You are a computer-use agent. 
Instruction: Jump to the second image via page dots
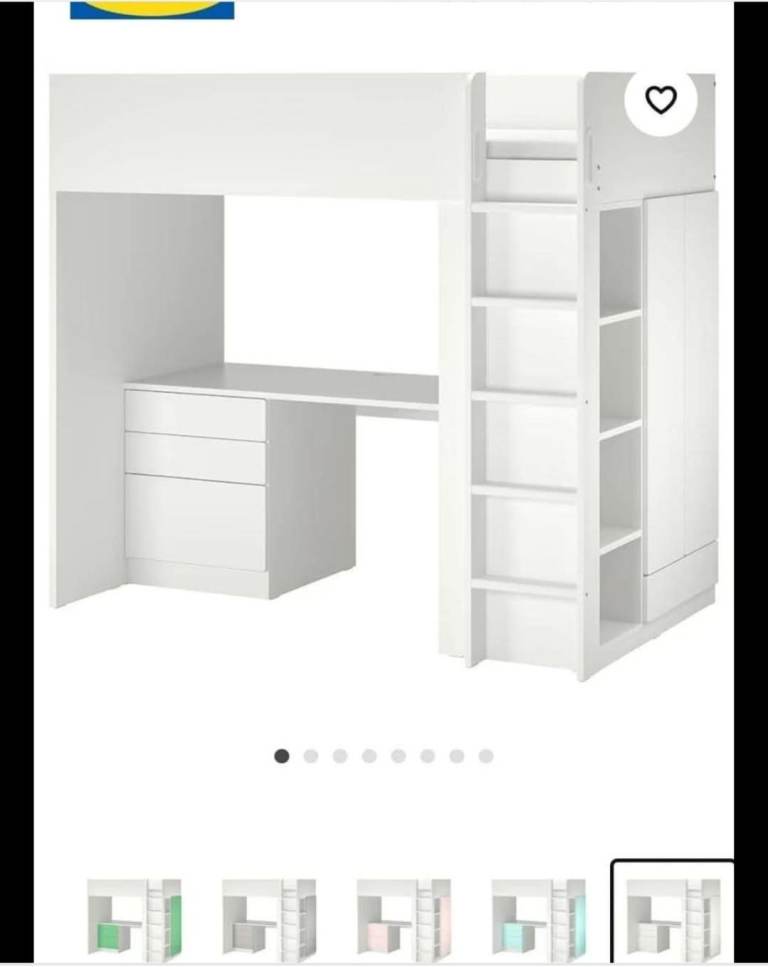click(x=311, y=756)
